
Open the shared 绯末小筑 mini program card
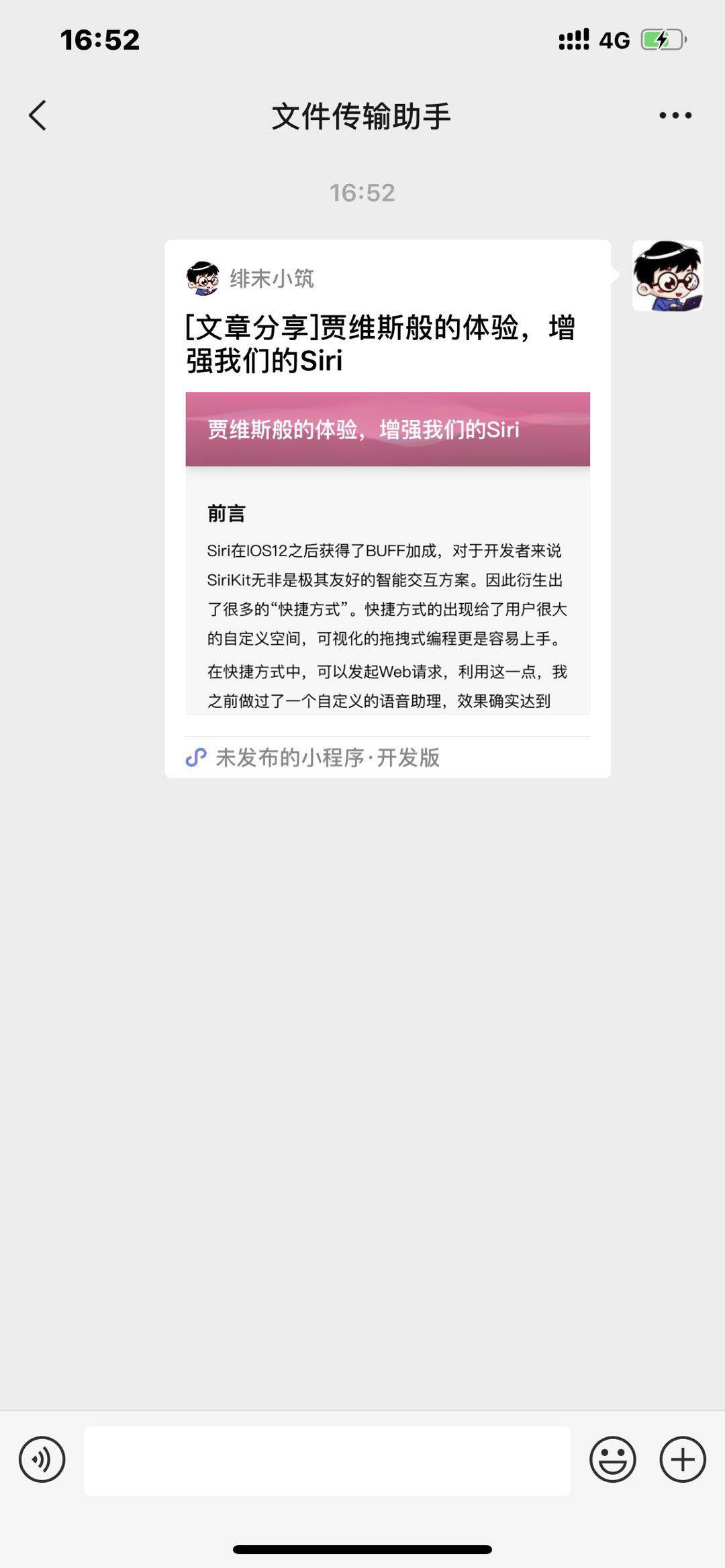(387, 510)
